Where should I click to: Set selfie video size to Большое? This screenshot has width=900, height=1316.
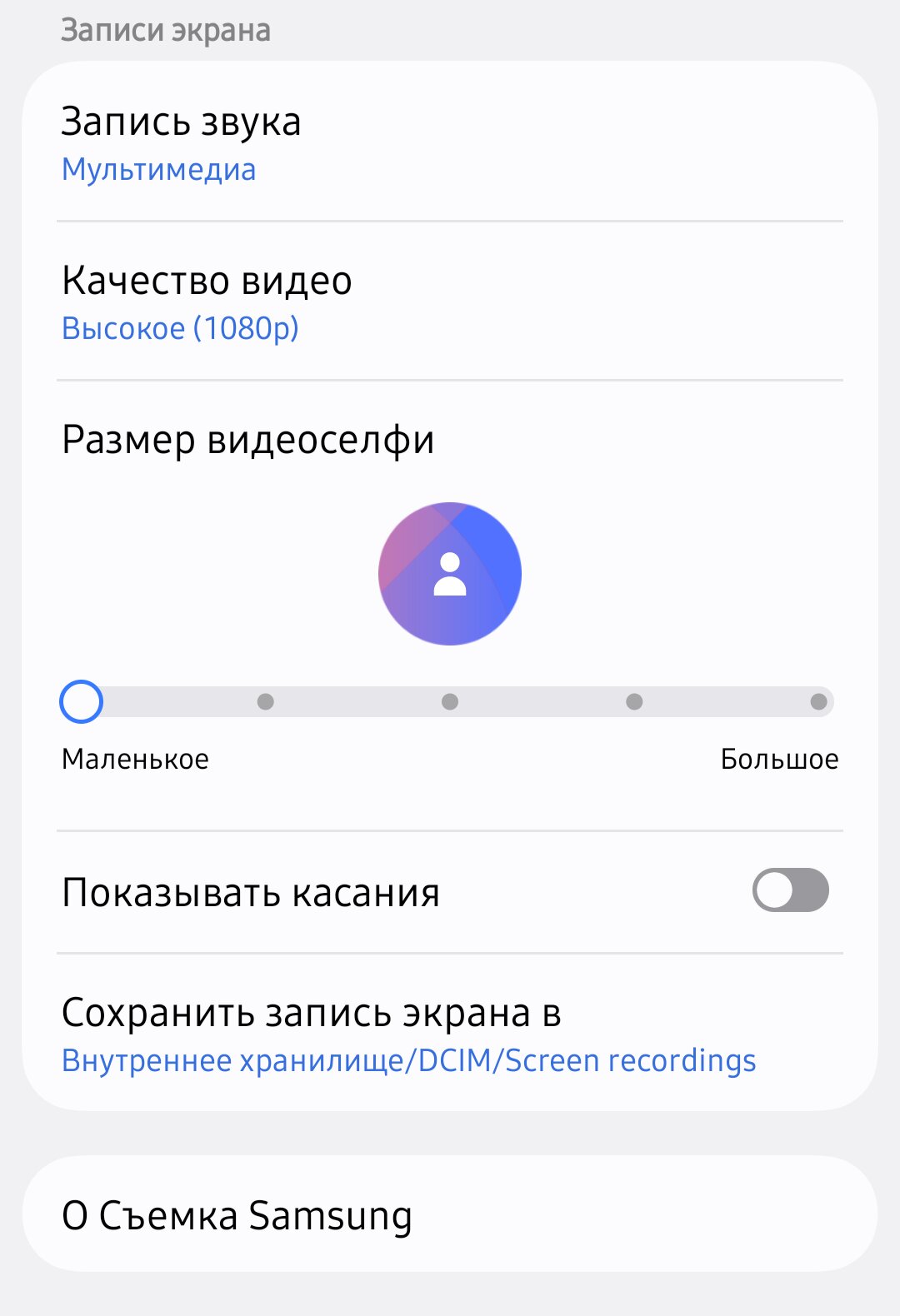[818, 701]
